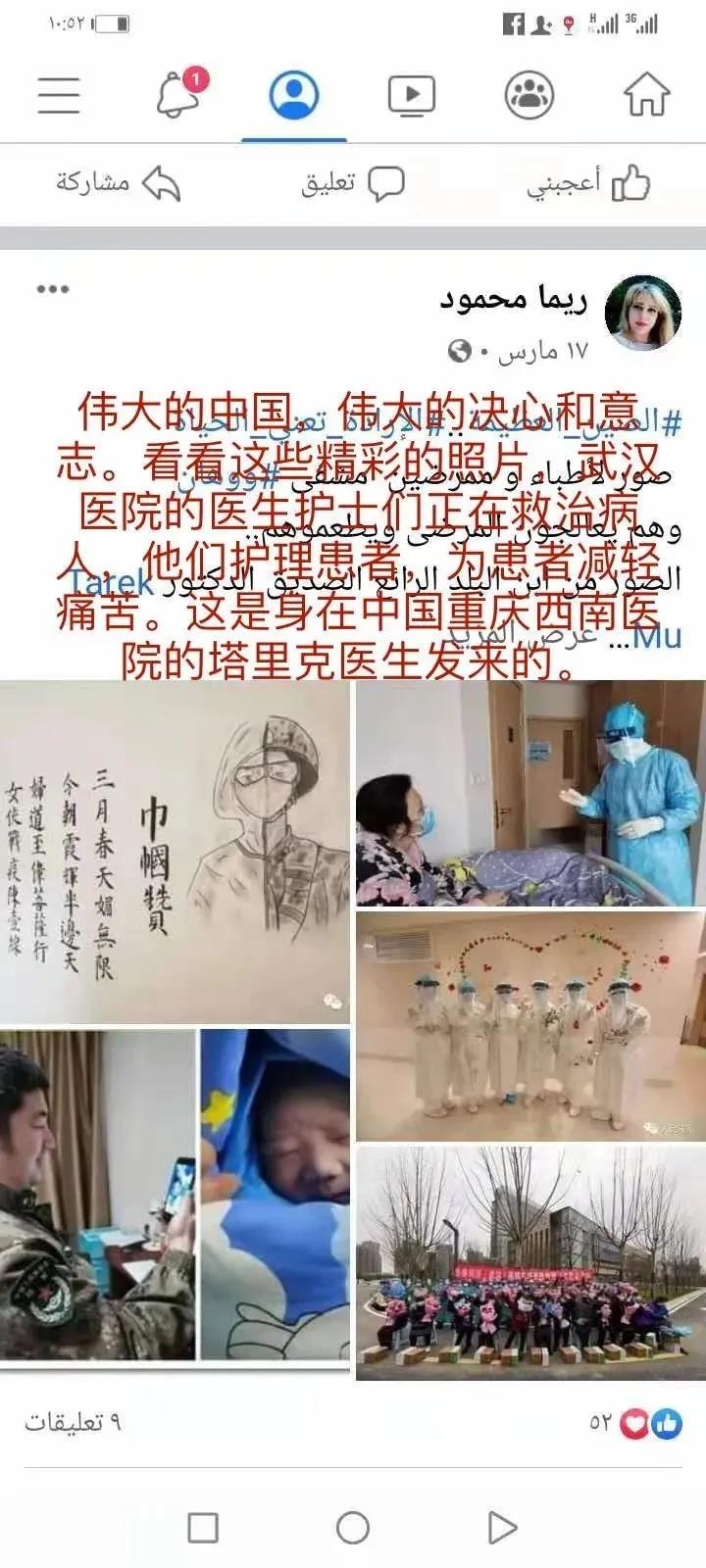Open the hamburger menu tab

[x=59, y=95]
